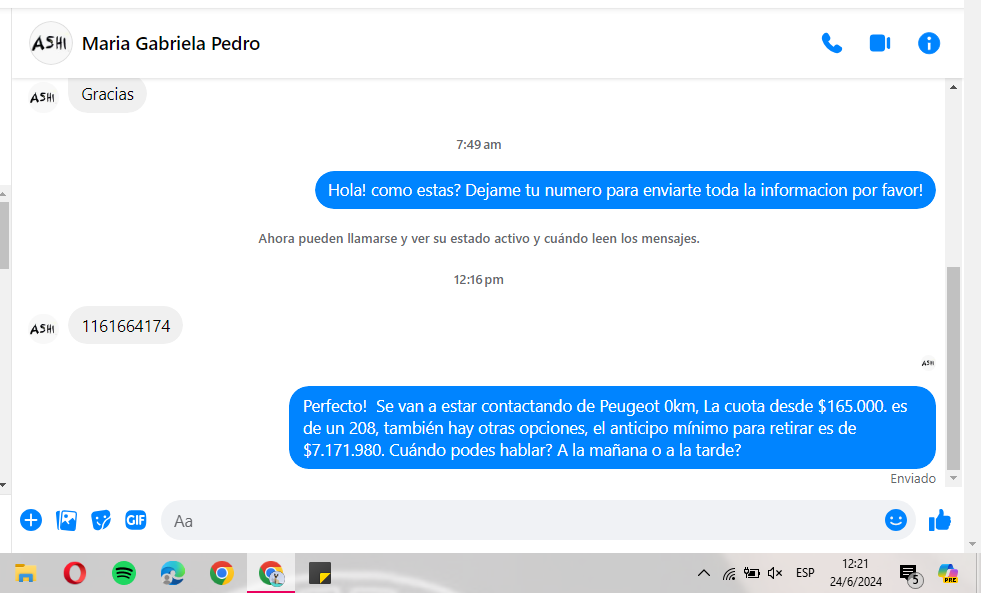This screenshot has height=593, width=981.
Task: Open conversation info panel
Action: [x=929, y=43]
